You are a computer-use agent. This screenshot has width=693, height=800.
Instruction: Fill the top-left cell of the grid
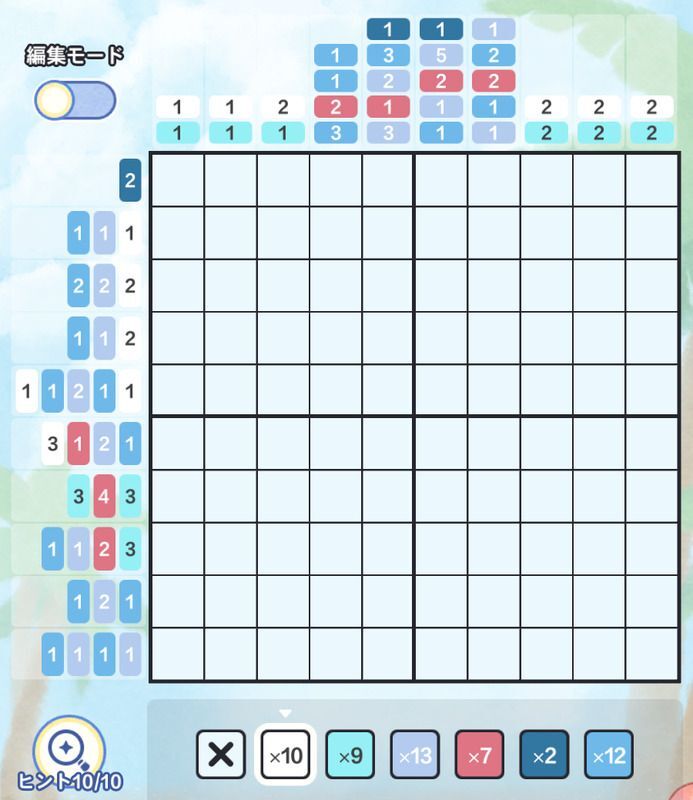[x=177, y=180]
